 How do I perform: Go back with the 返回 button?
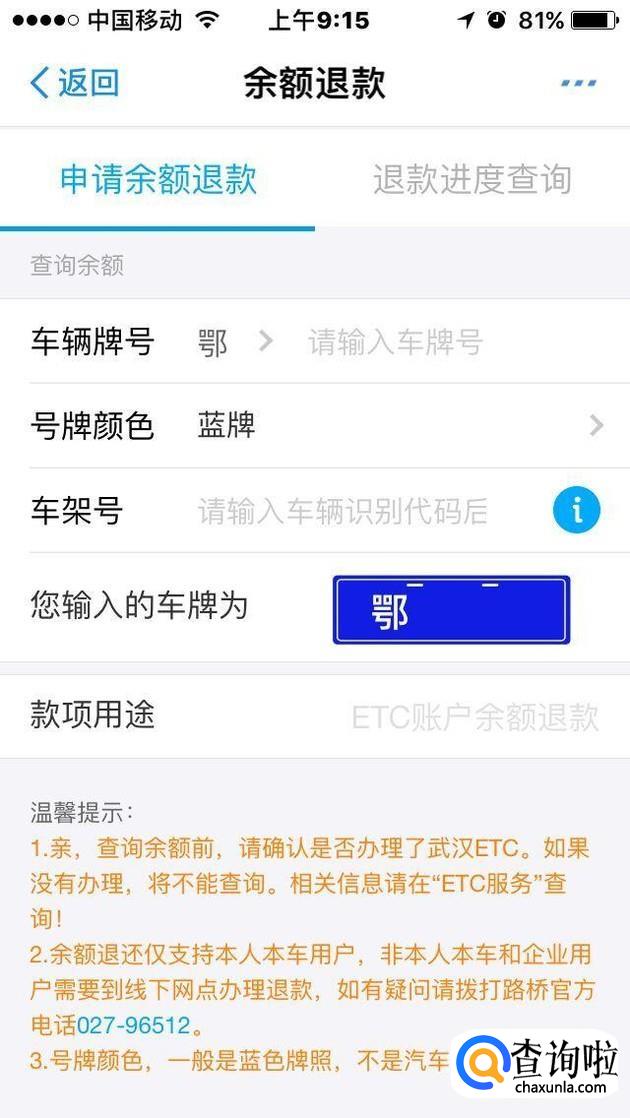[x=75, y=83]
